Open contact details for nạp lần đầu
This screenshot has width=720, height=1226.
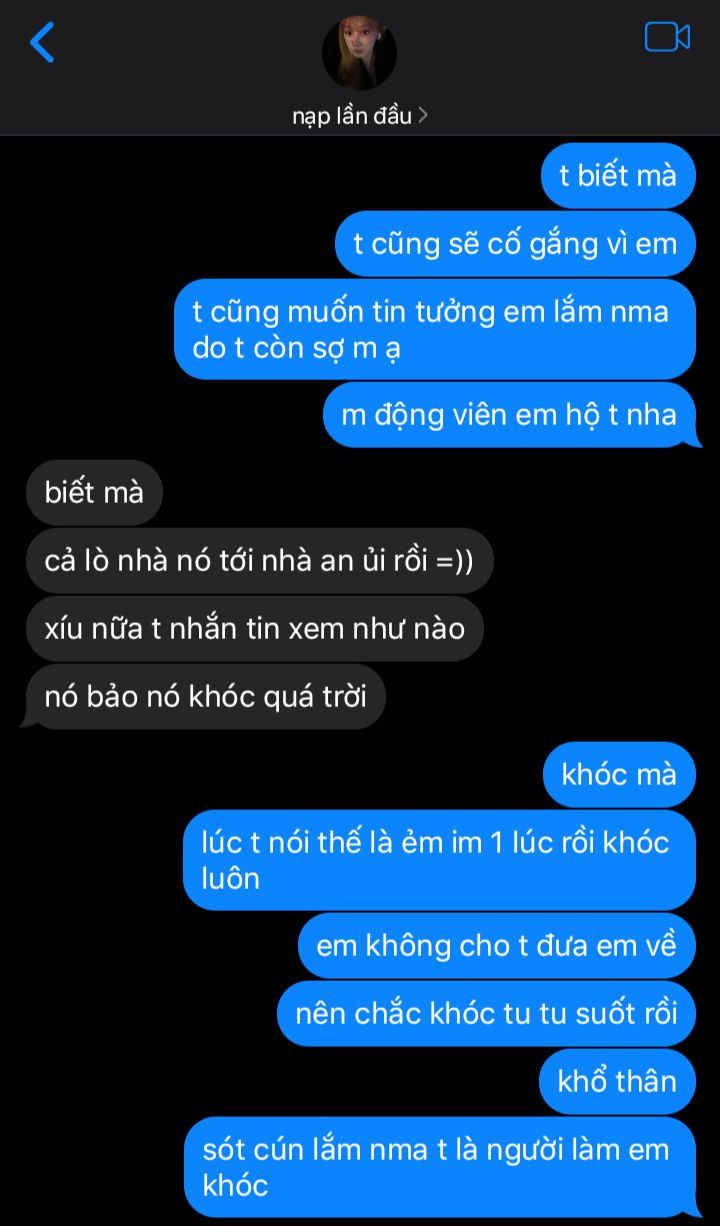click(359, 115)
